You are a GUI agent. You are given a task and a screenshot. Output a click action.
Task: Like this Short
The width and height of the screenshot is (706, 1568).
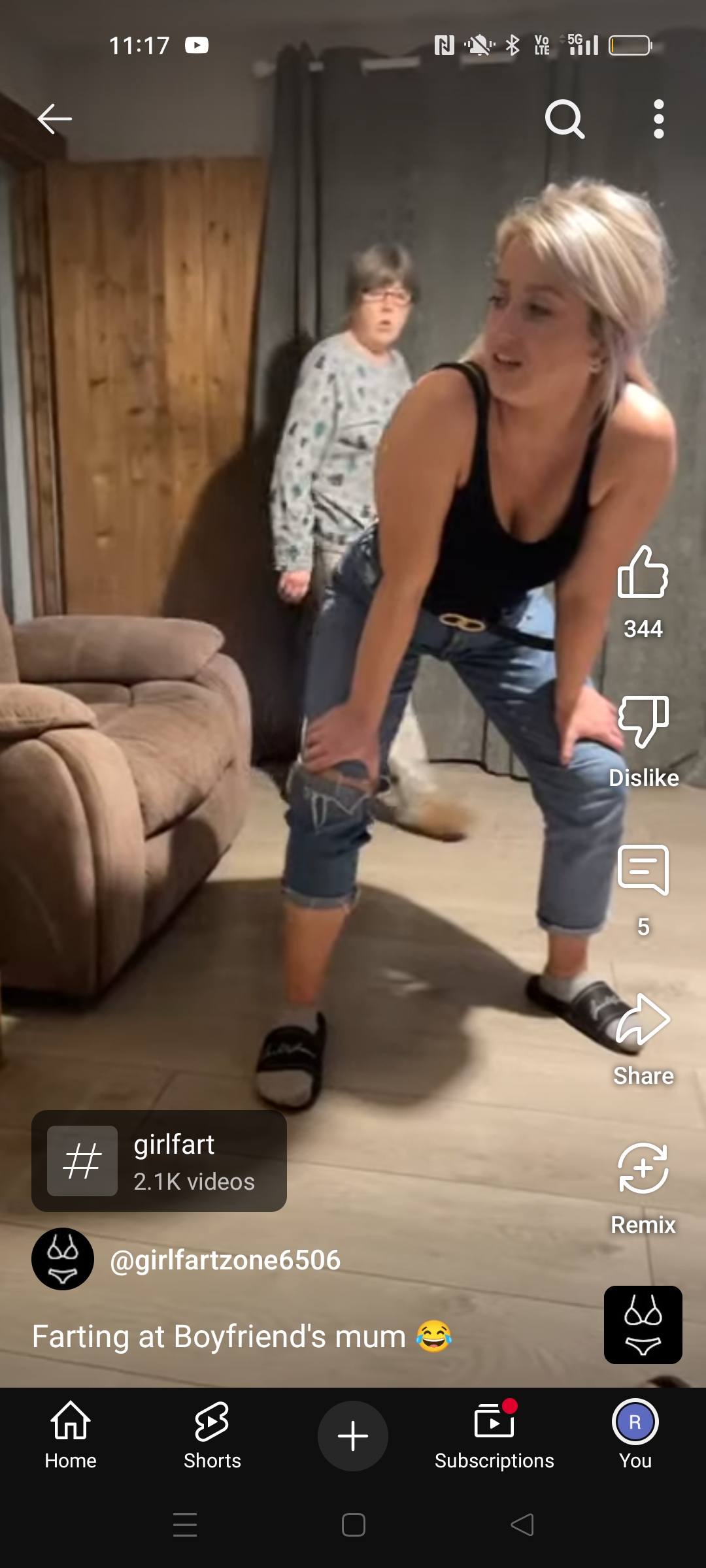pyautogui.click(x=643, y=573)
